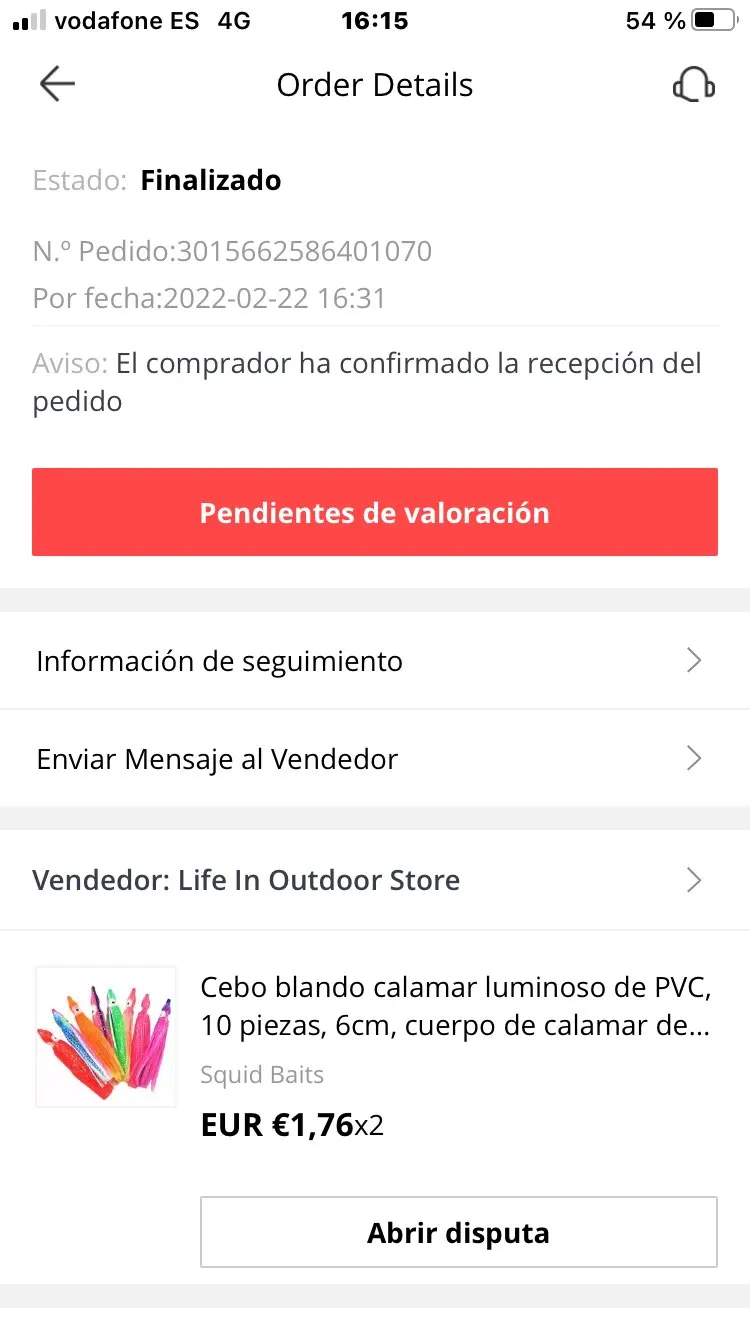The image size is (750, 1334).
Task: Tap Pendientes de valoración button
Action: [x=375, y=512]
